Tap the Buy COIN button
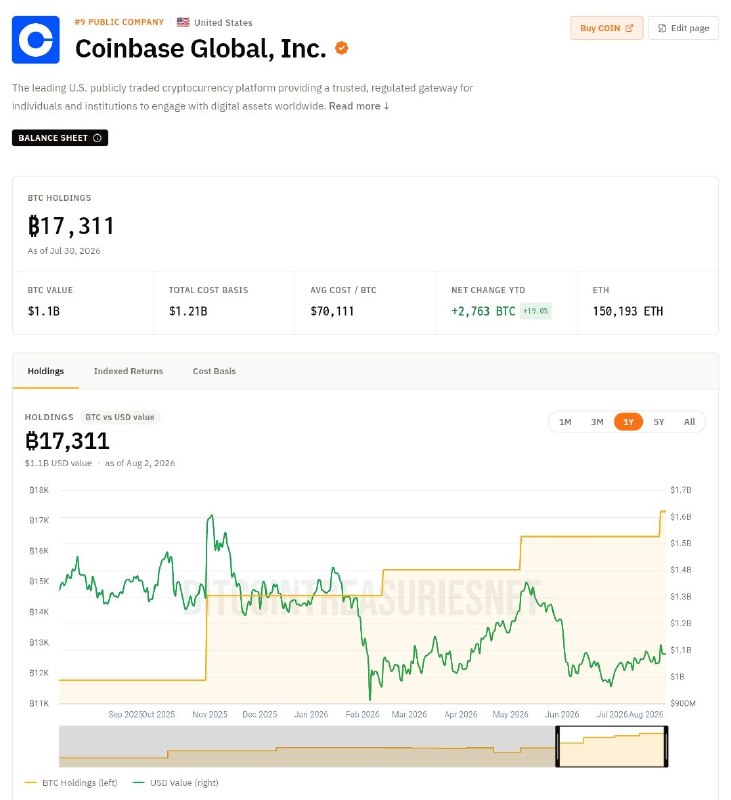This screenshot has height=800, width=731. [606, 28]
